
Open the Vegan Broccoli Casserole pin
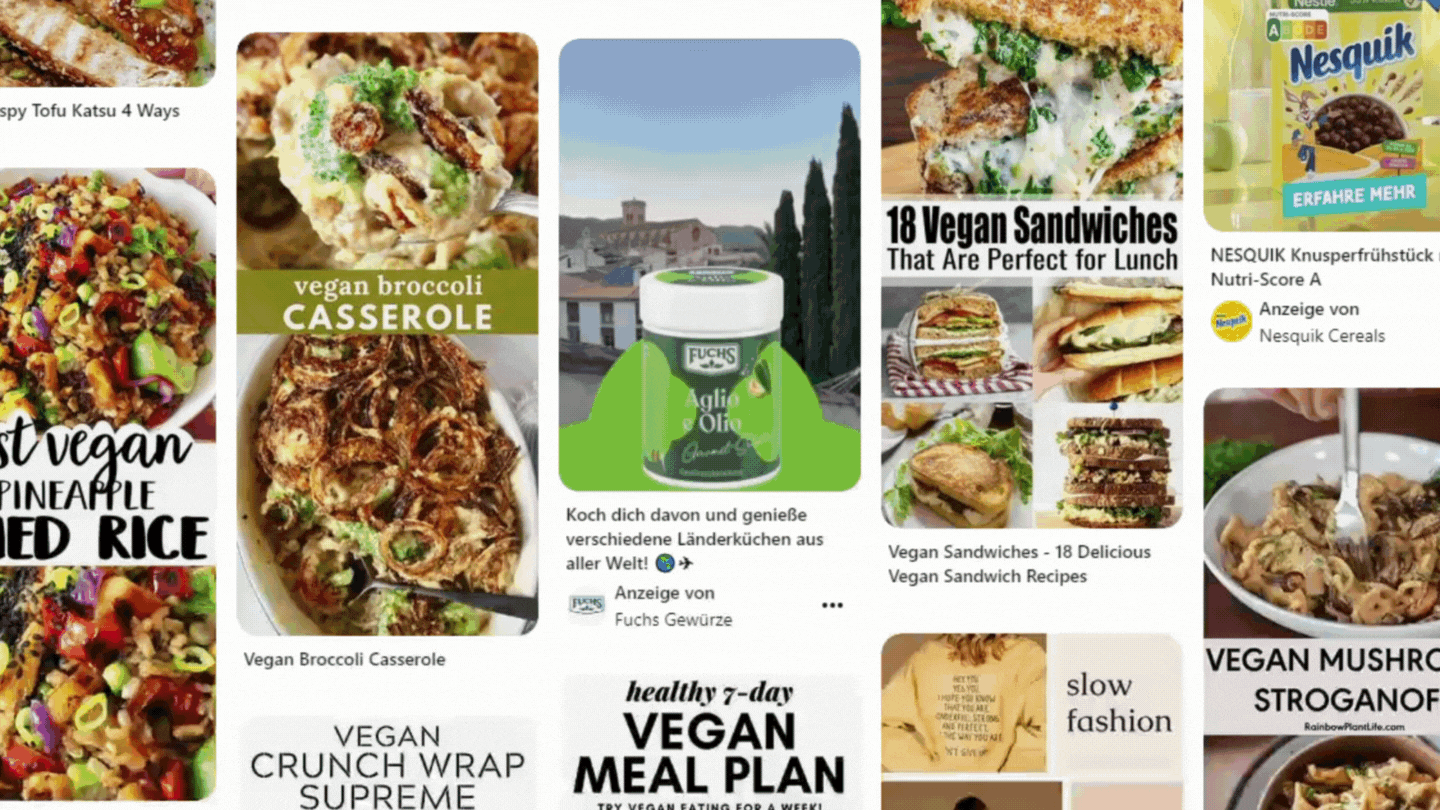click(387, 335)
